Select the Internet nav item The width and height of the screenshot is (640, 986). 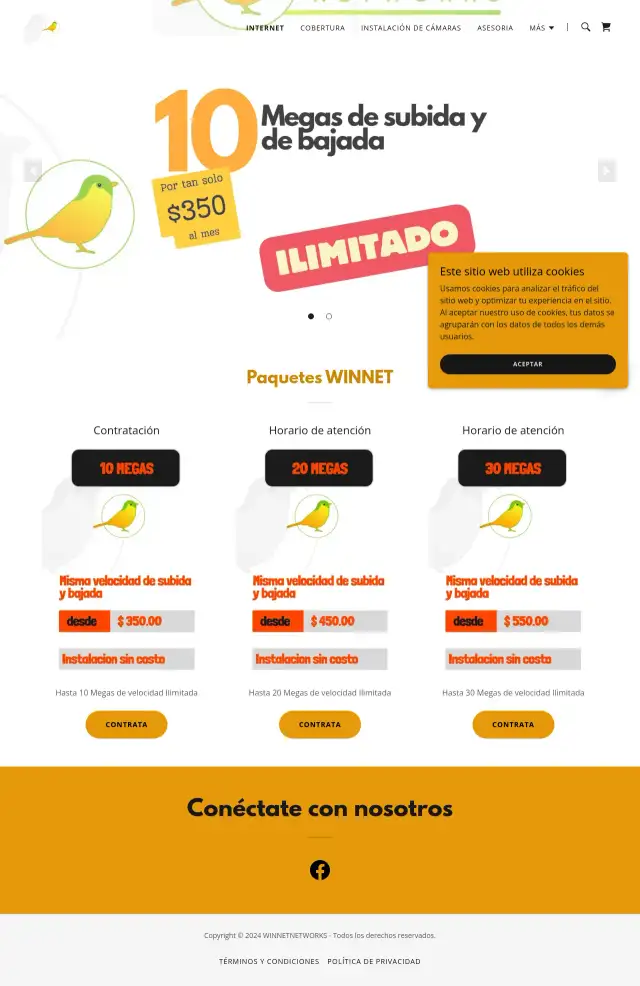(x=265, y=28)
